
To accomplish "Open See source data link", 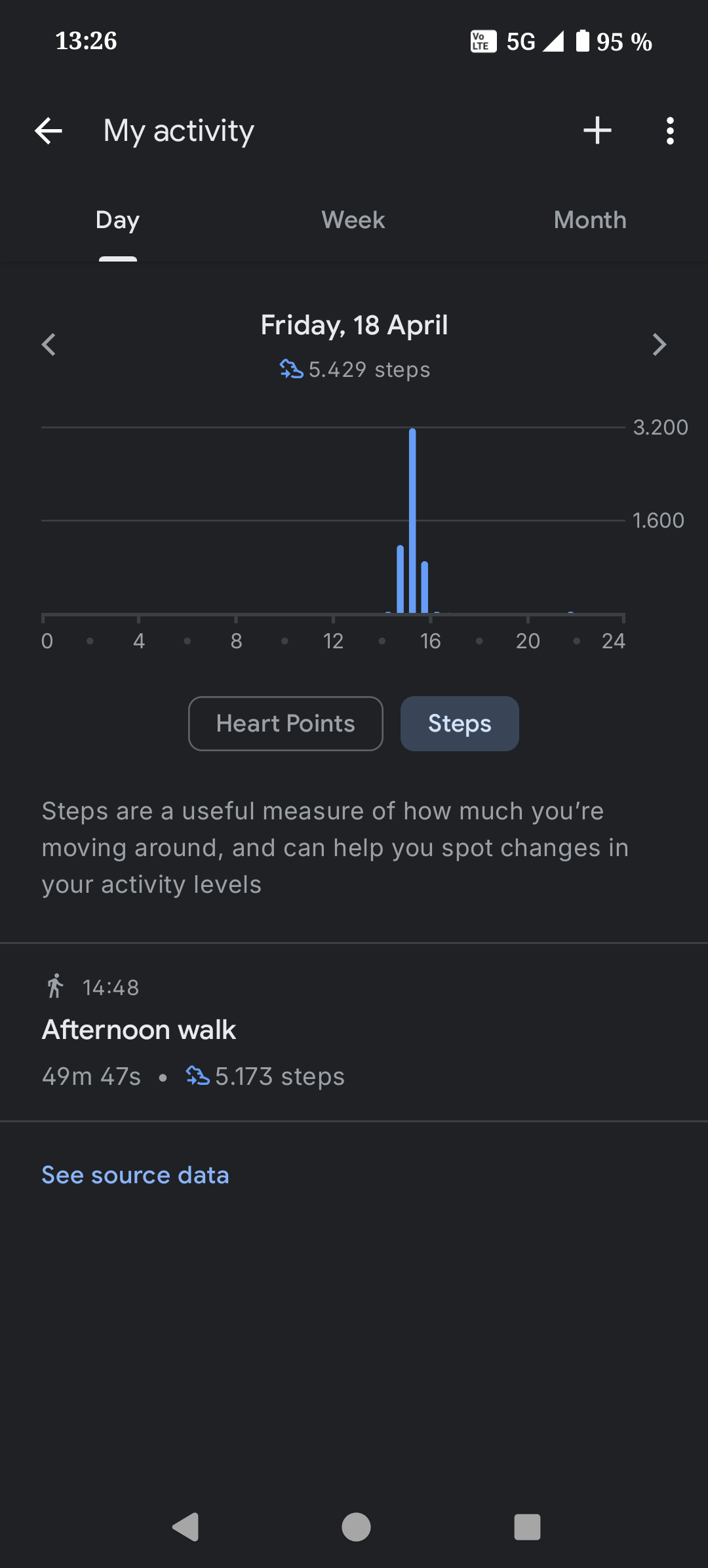I will [x=136, y=1175].
